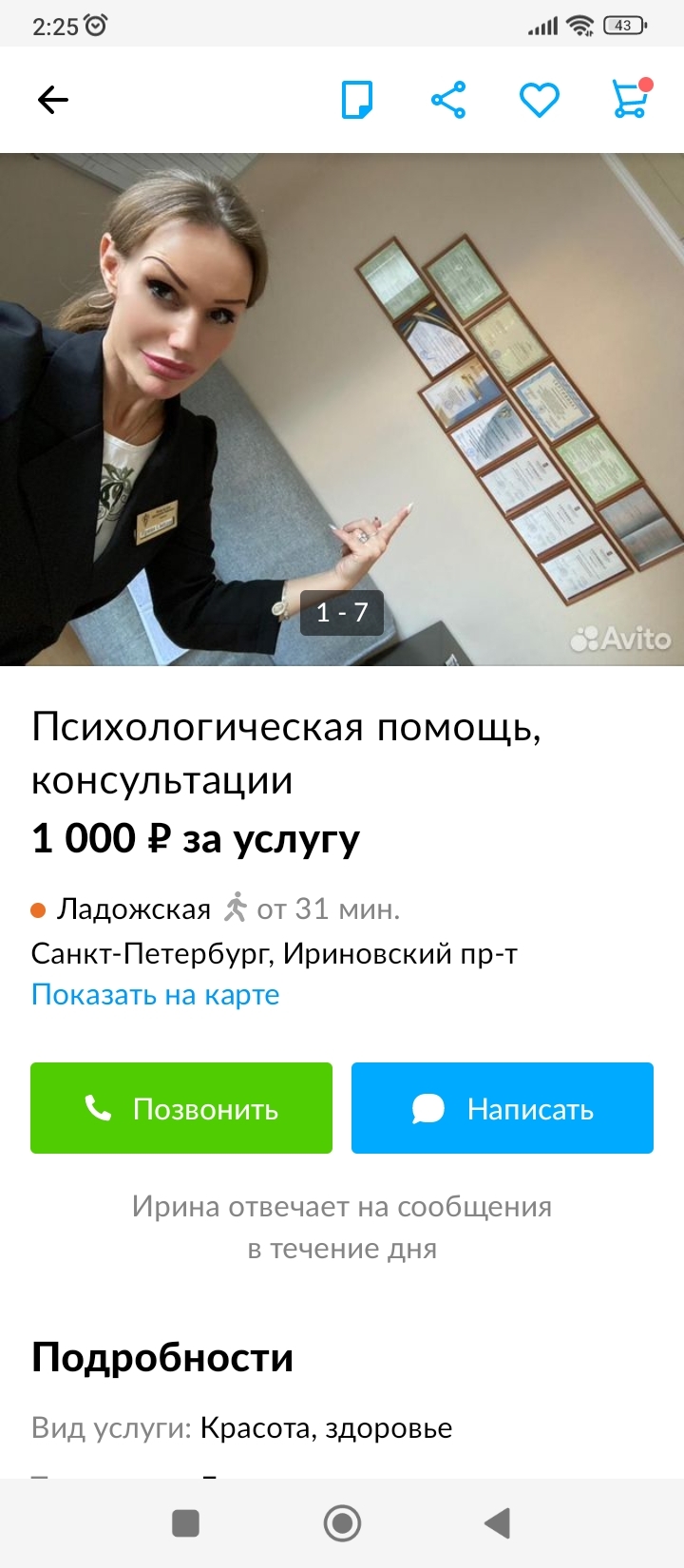Go to the home screen
The width and height of the screenshot is (684, 1568).
point(342,1523)
